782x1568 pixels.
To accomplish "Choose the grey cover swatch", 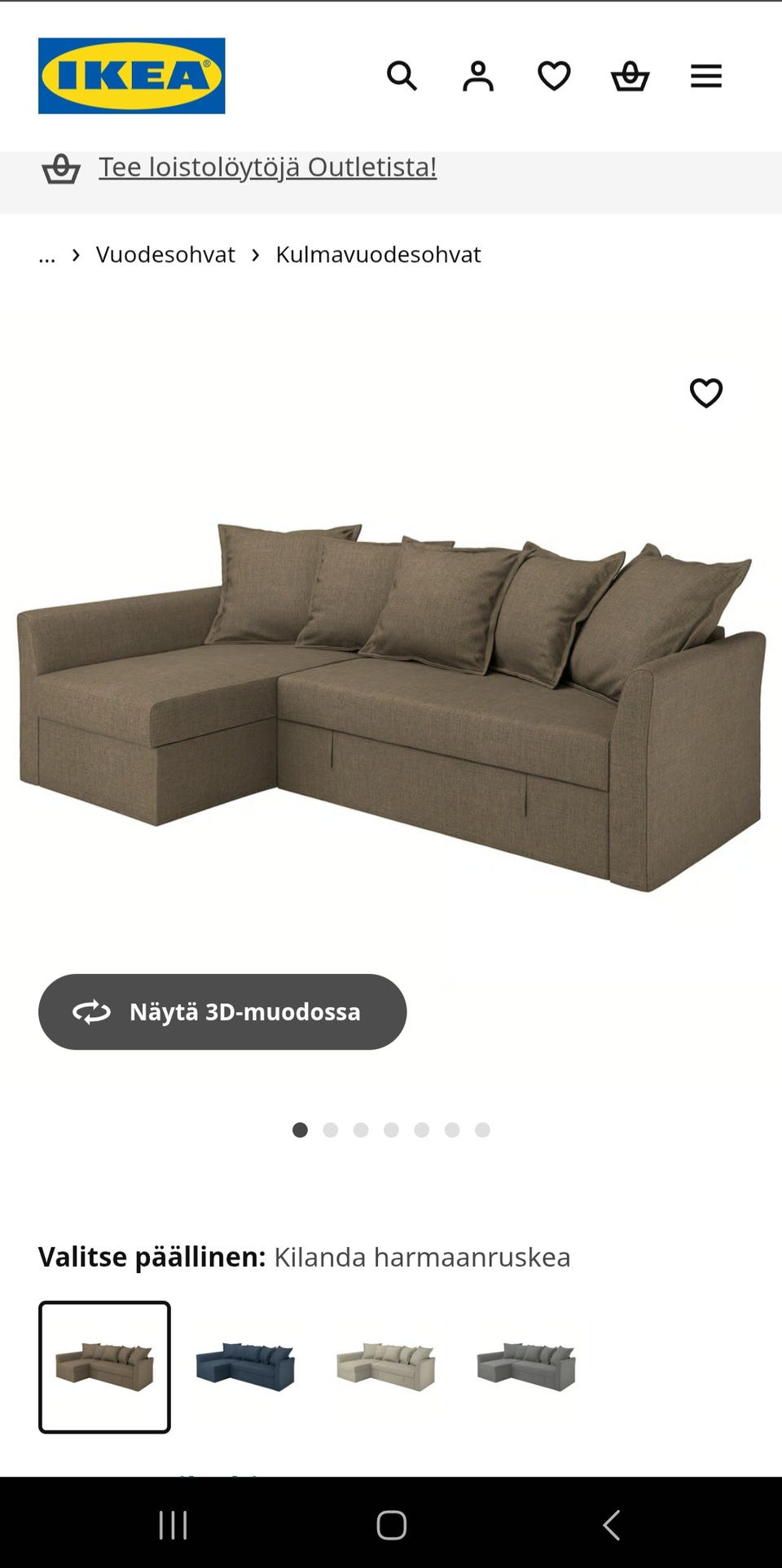I will (x=526, y=1367).
